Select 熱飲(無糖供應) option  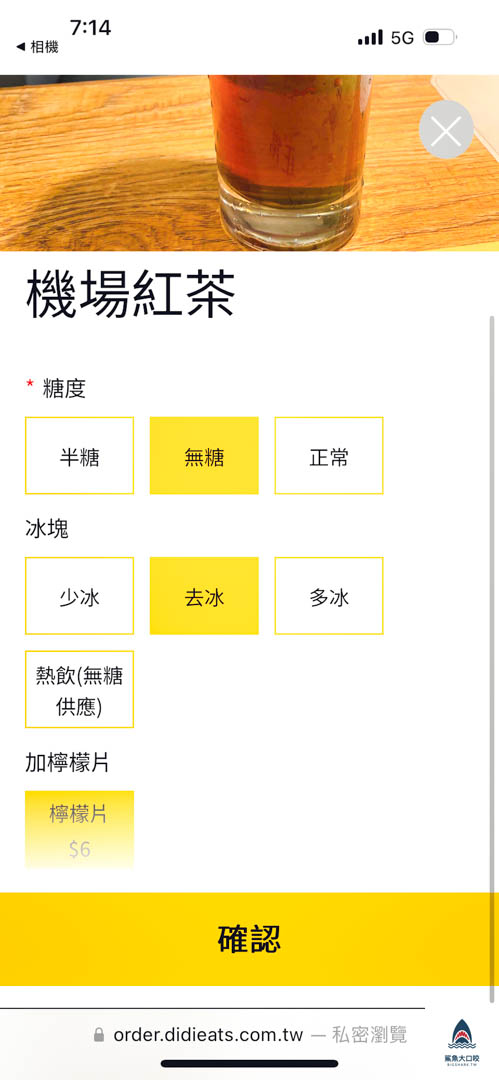click(x=79, y=689)
